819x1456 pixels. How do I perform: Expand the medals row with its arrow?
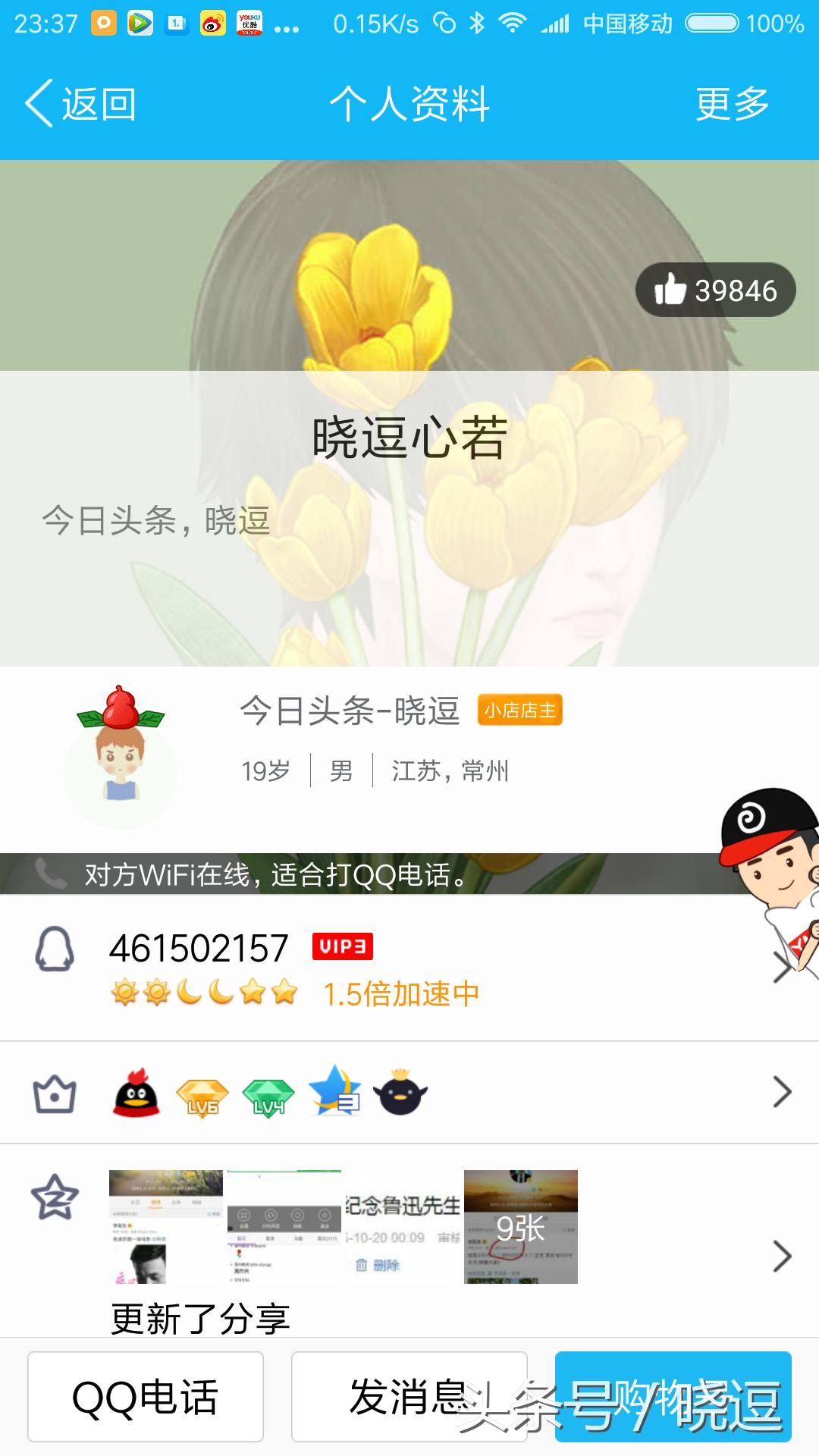coord(781,1092)
